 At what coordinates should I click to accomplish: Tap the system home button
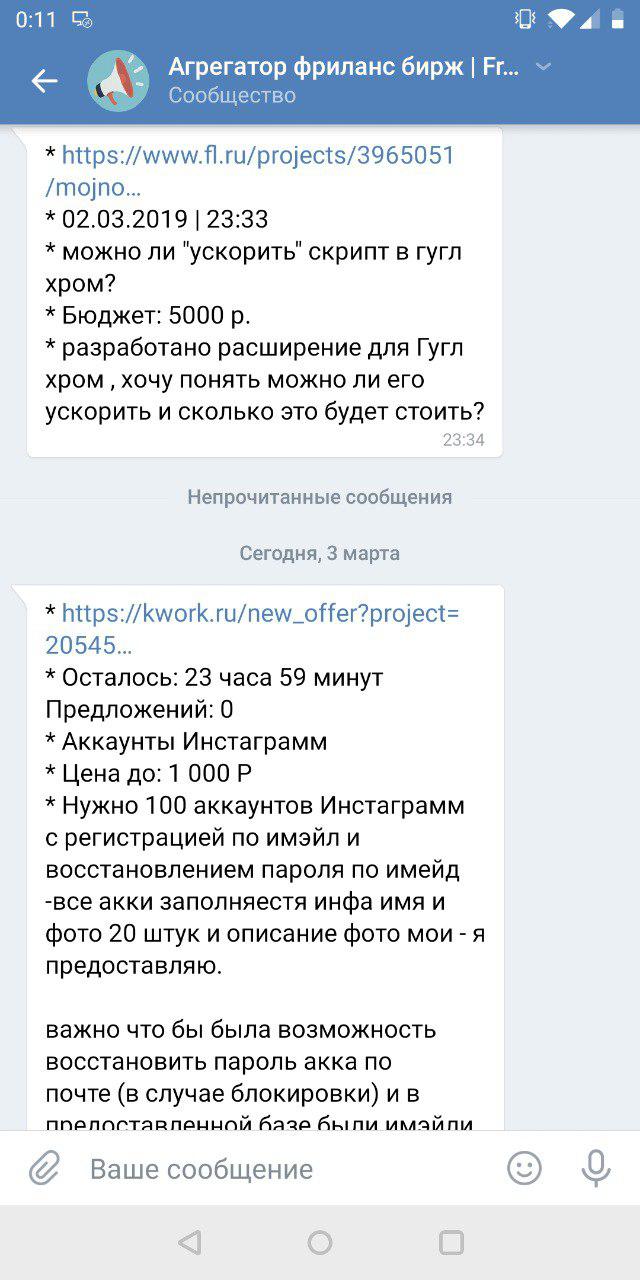320,1242
